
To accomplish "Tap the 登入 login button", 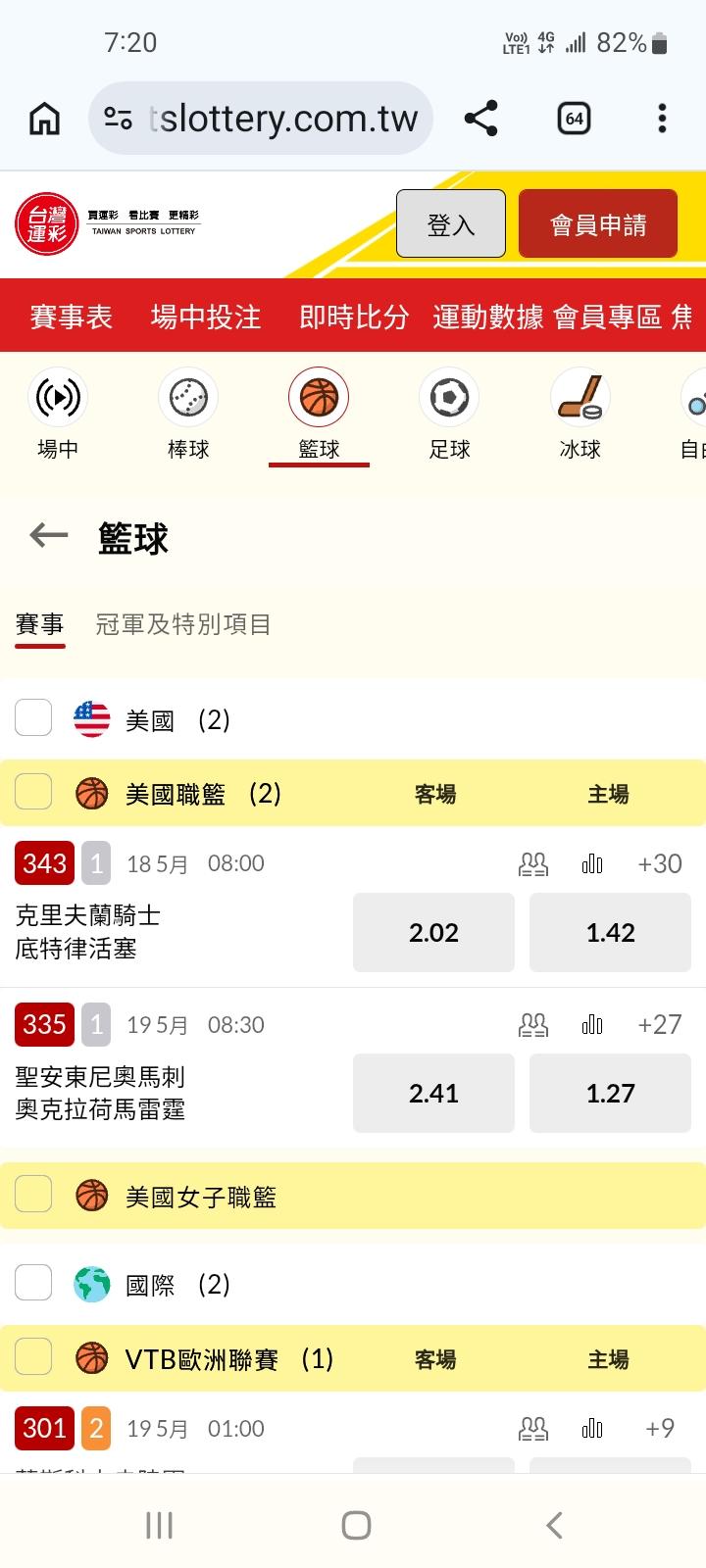I will (451, 224).
